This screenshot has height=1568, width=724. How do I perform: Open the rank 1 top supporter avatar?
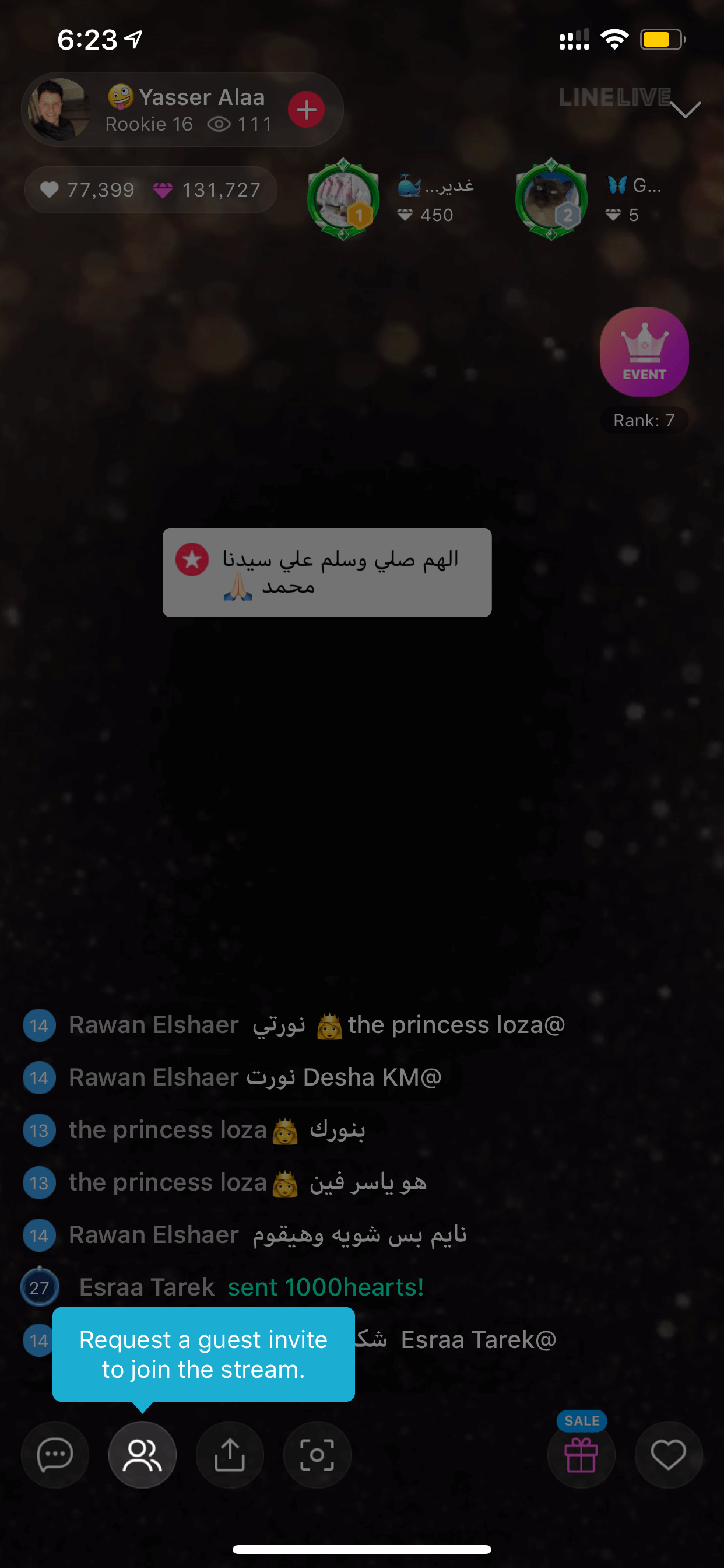(x=343, y=199)
